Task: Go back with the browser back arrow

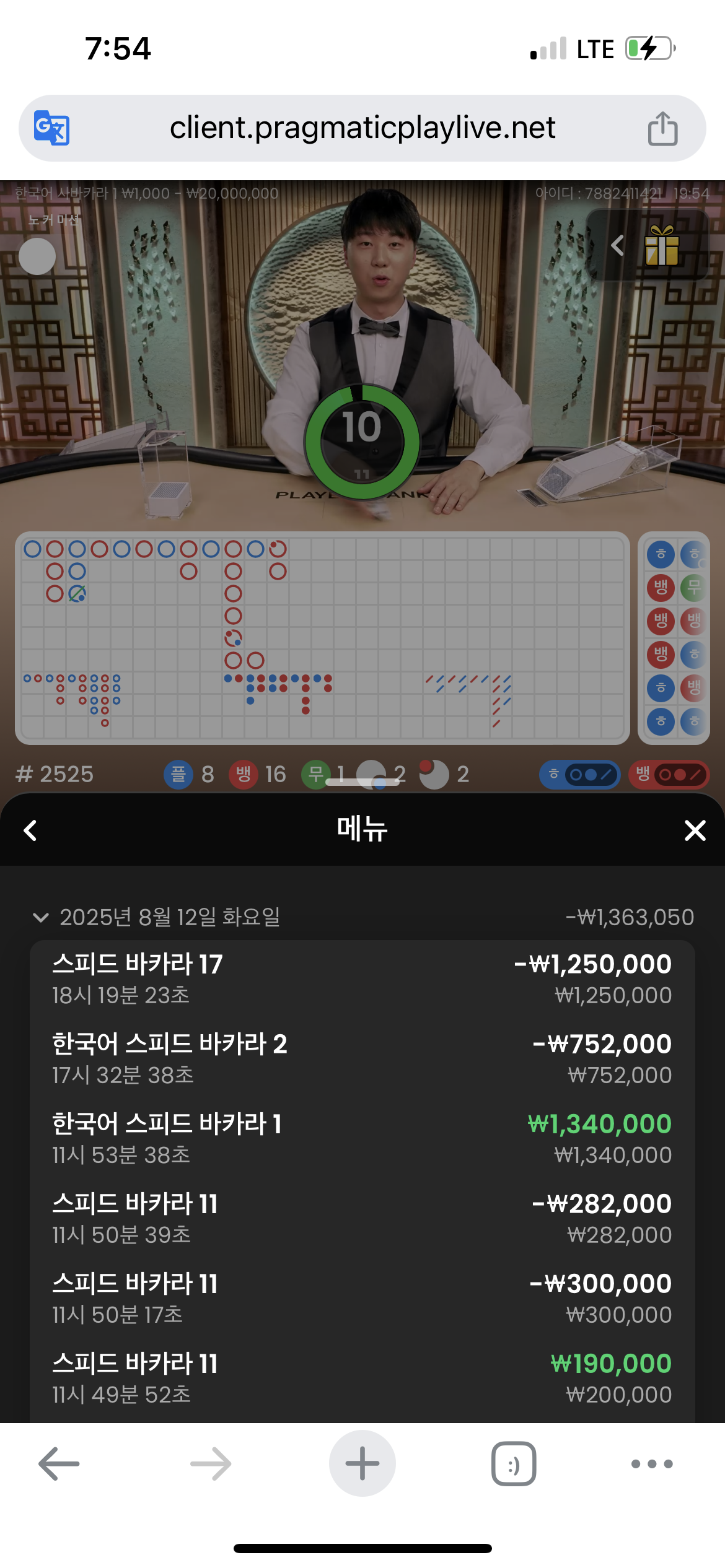Action: [59, 1464]
